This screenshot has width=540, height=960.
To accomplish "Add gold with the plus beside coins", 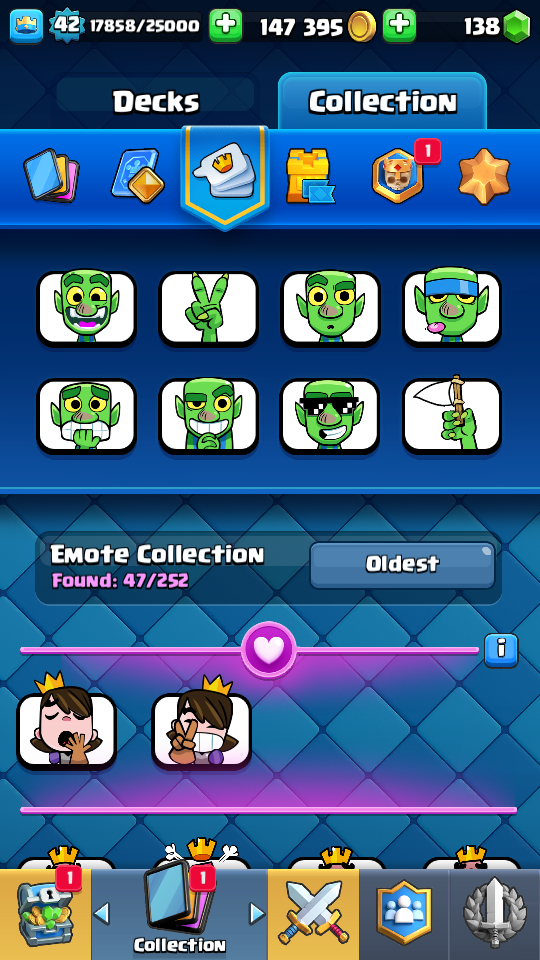I will click(x=400, y=26).
